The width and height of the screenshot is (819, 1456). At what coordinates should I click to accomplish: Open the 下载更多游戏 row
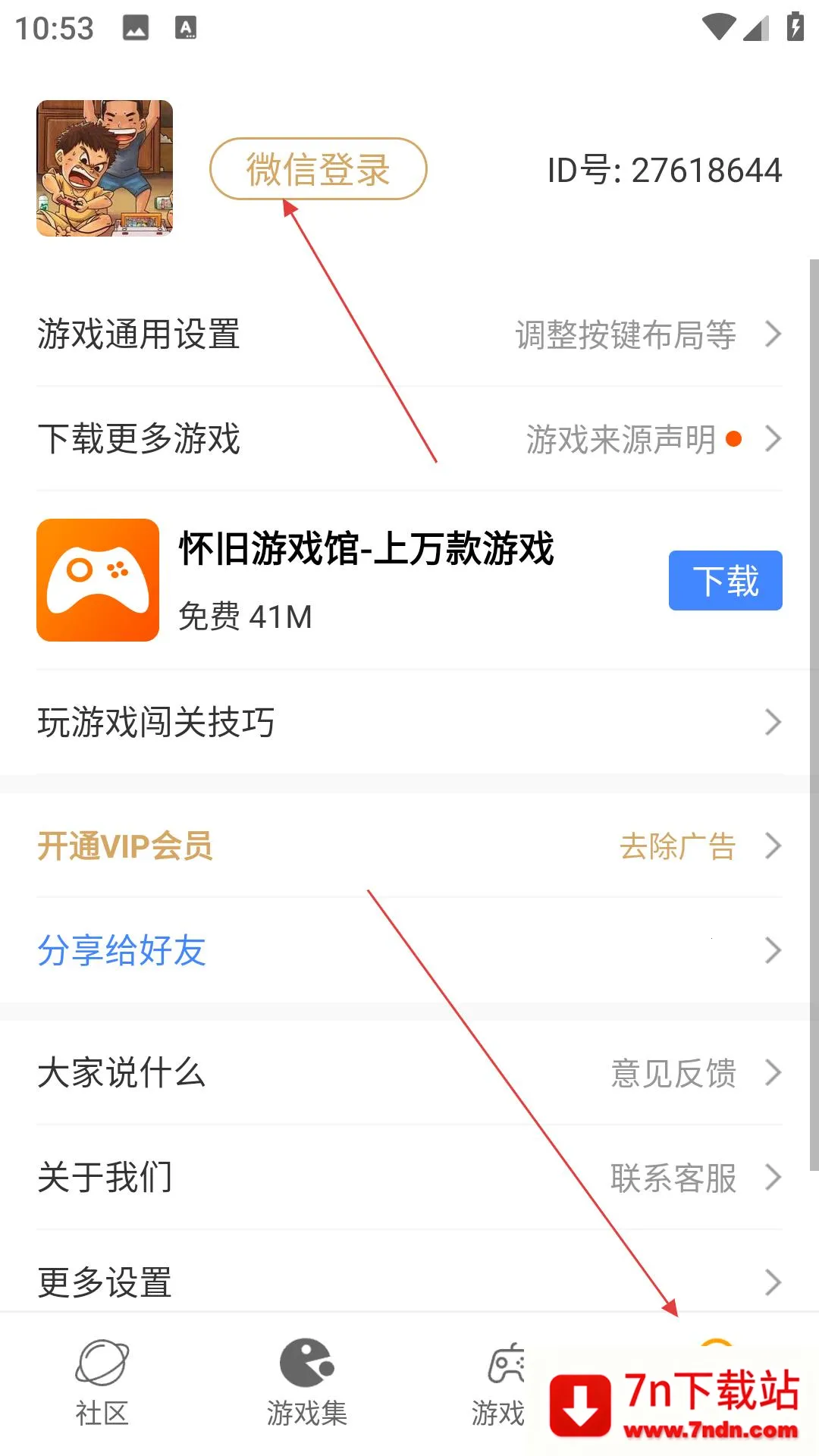click(409, 439)
